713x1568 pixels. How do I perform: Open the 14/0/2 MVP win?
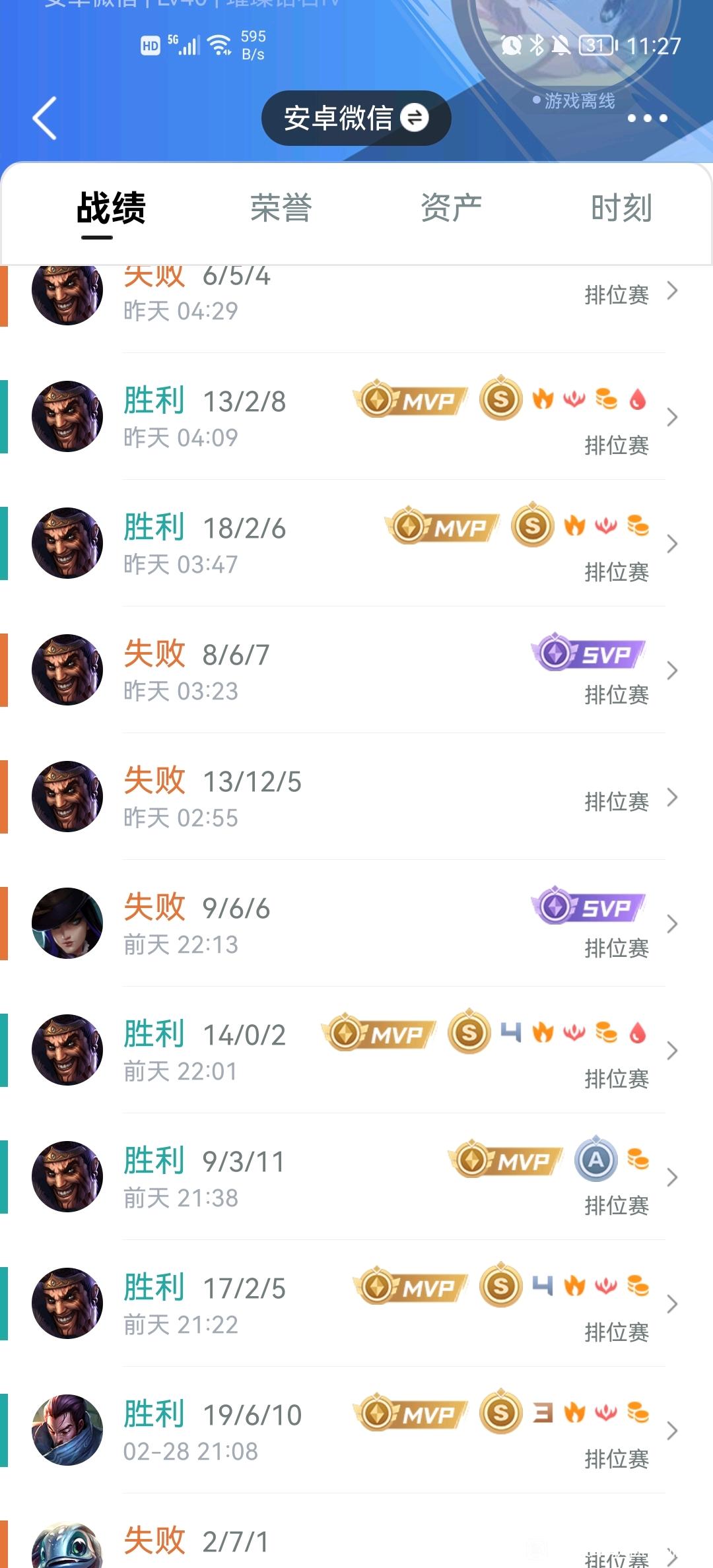pos(356,1050)
